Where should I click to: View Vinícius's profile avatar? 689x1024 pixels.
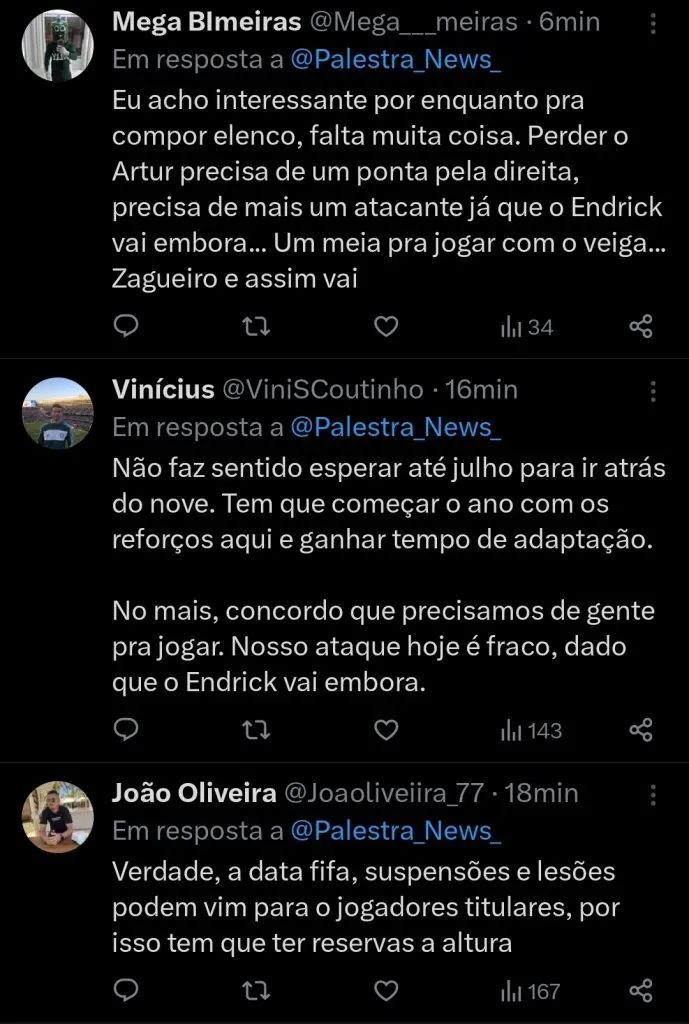point(58,412)
